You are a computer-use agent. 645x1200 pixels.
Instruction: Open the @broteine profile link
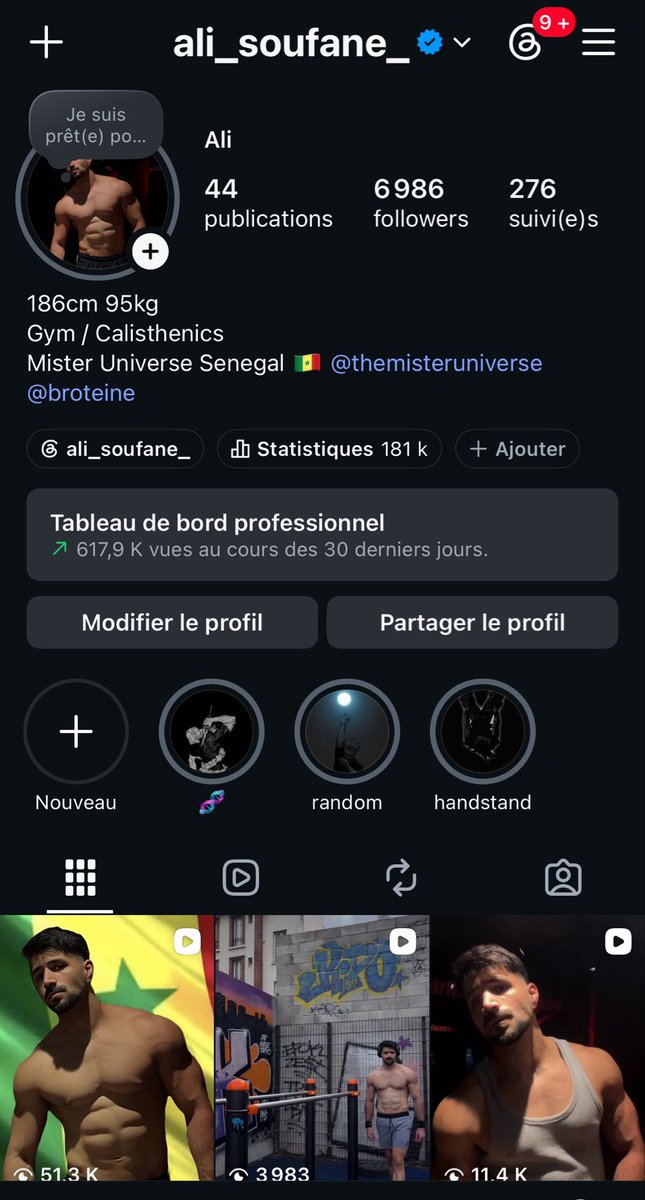[81, 393]
